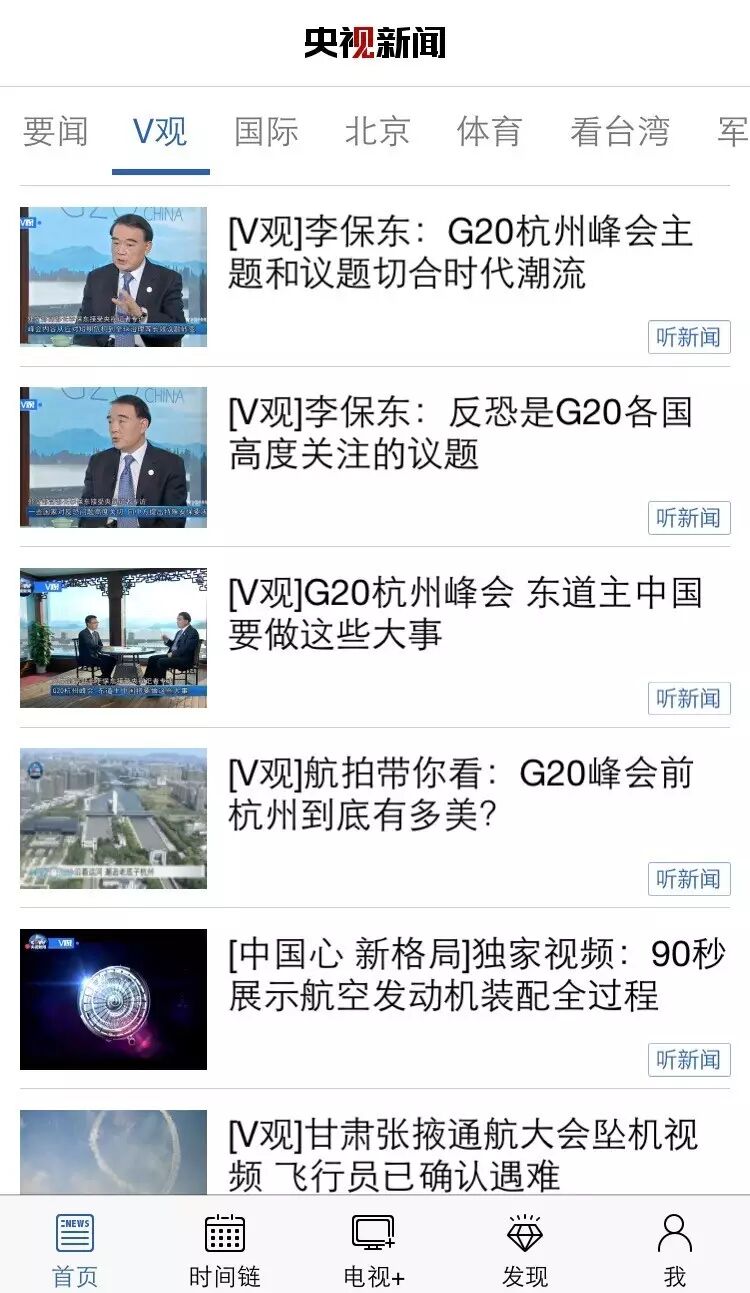This screenshot has height=1293, width=750.
Task: Tap 听新闻 for the G20杭州峰会主题 article
Action: (689, 337)
